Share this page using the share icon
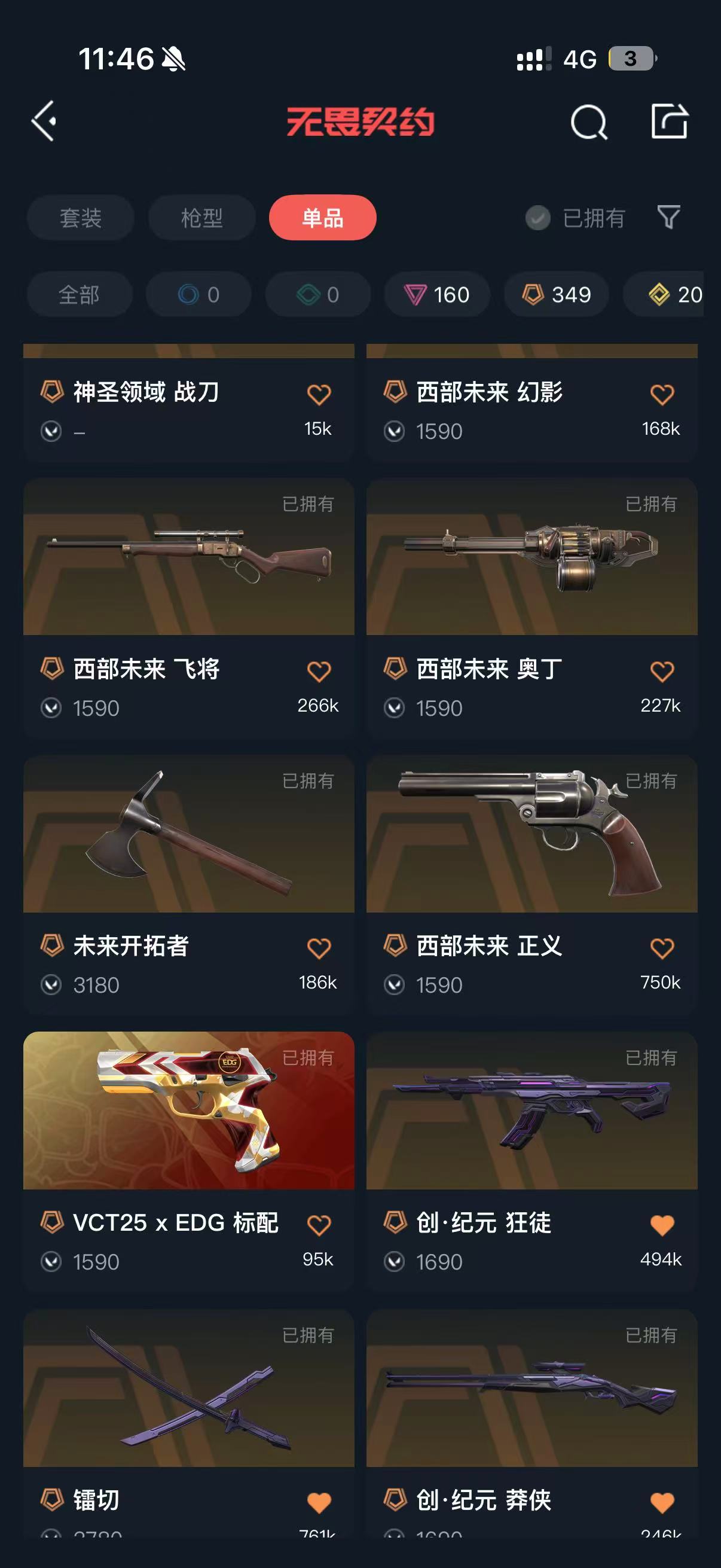Screen dimensions: 721x1568 pyautogui.click(x=669, y=121)
